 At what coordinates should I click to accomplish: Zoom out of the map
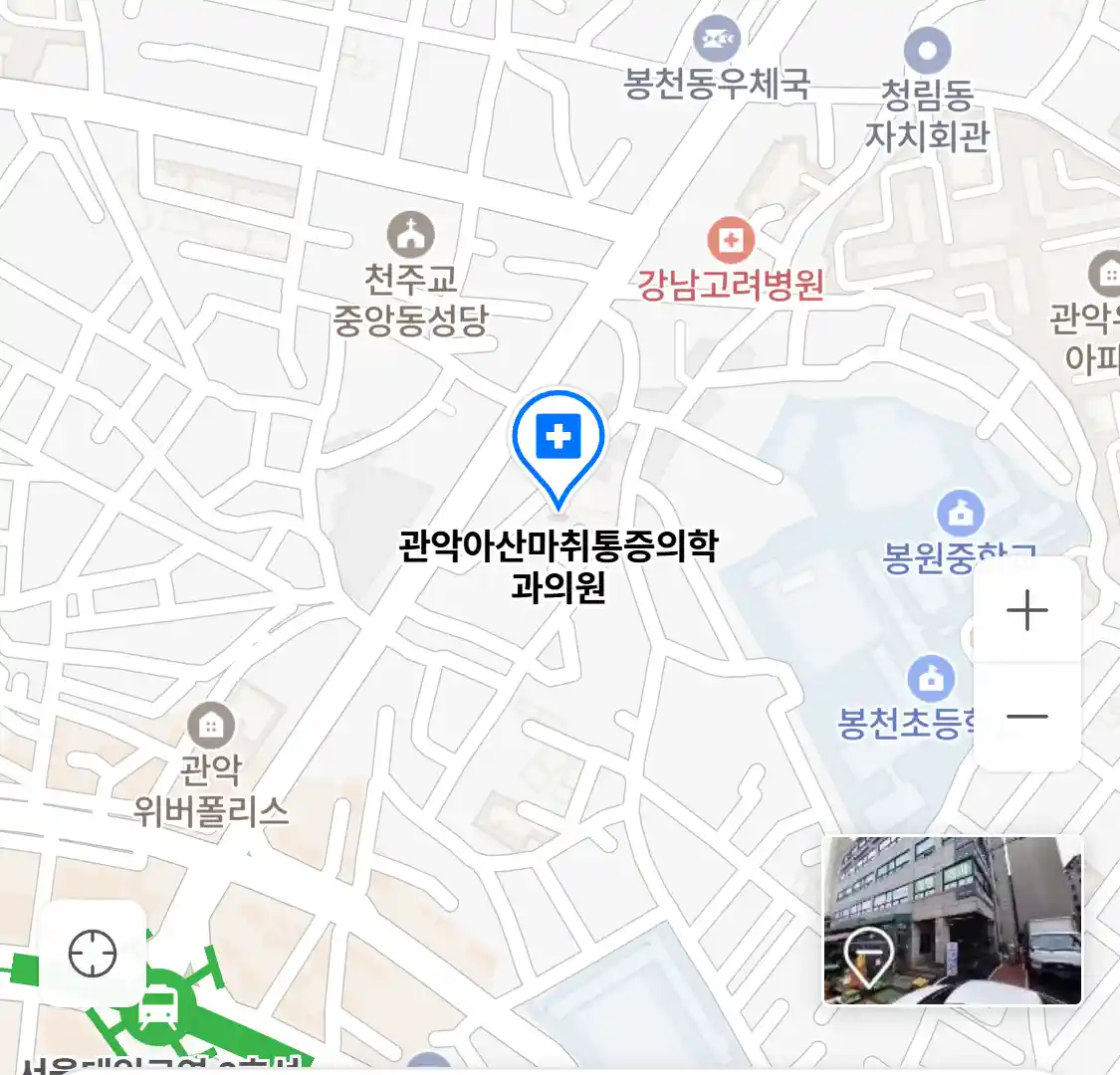[1026, 717]
